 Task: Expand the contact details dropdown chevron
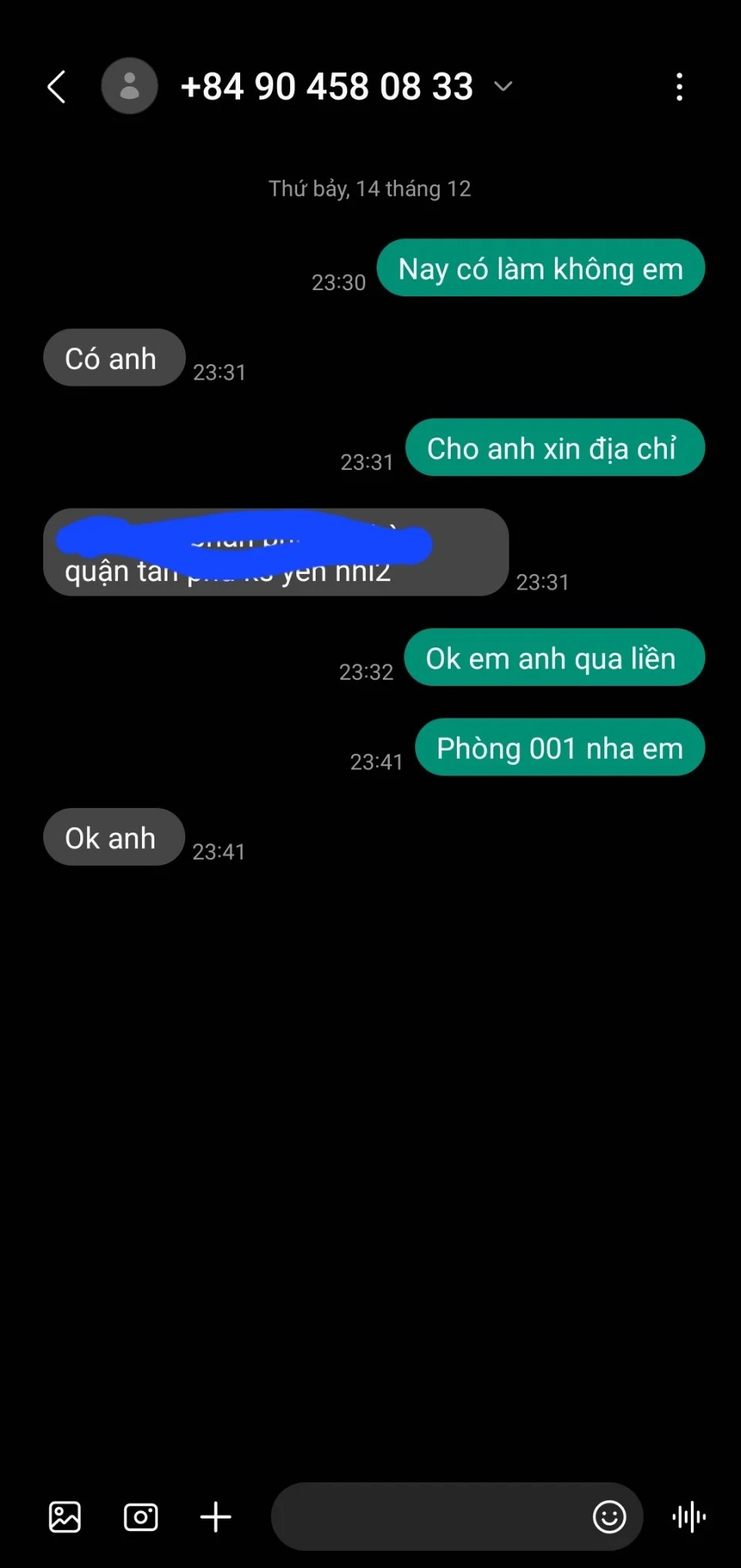(503, 86)
